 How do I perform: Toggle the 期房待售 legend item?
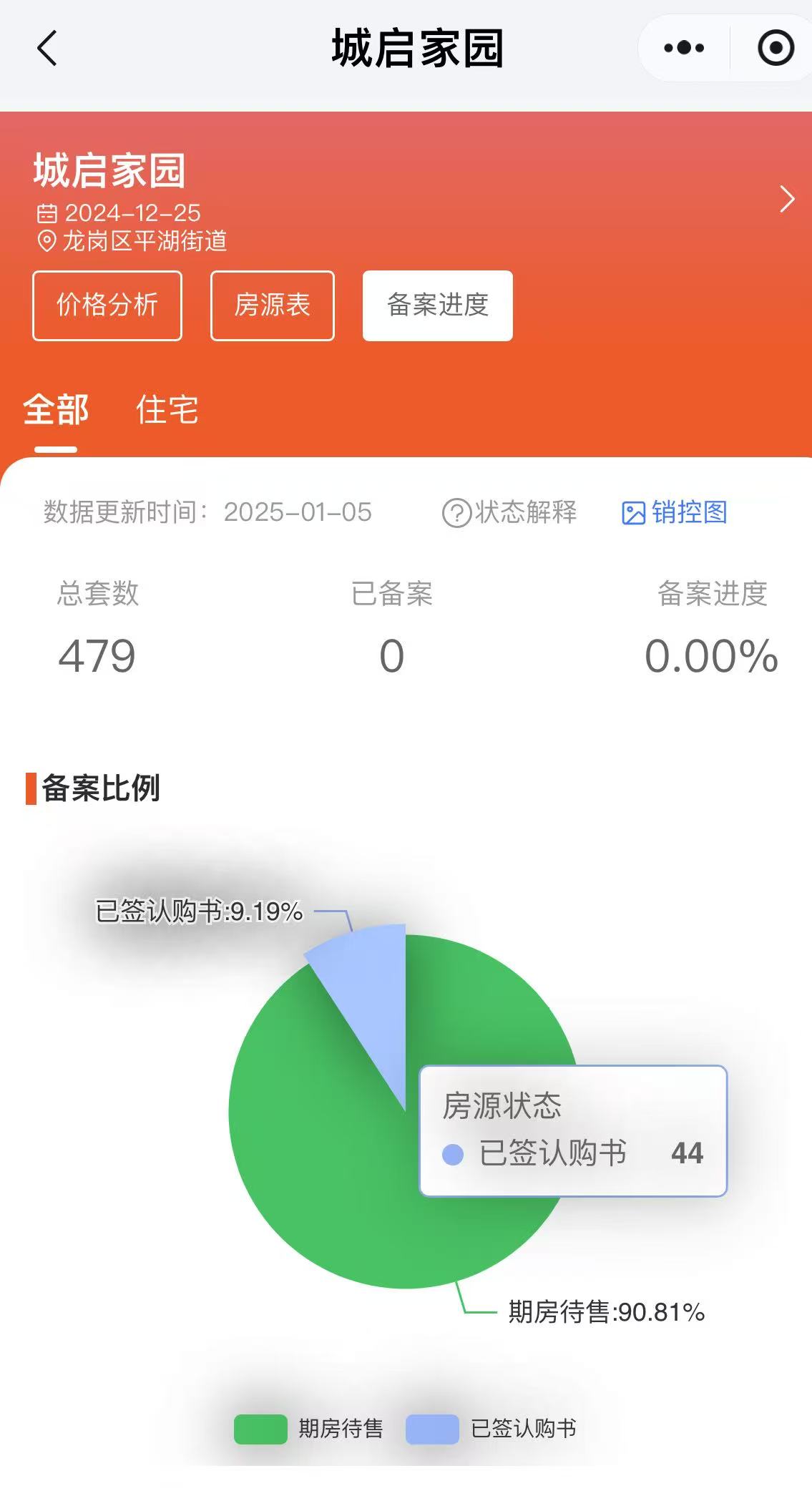pos(309,1429)
